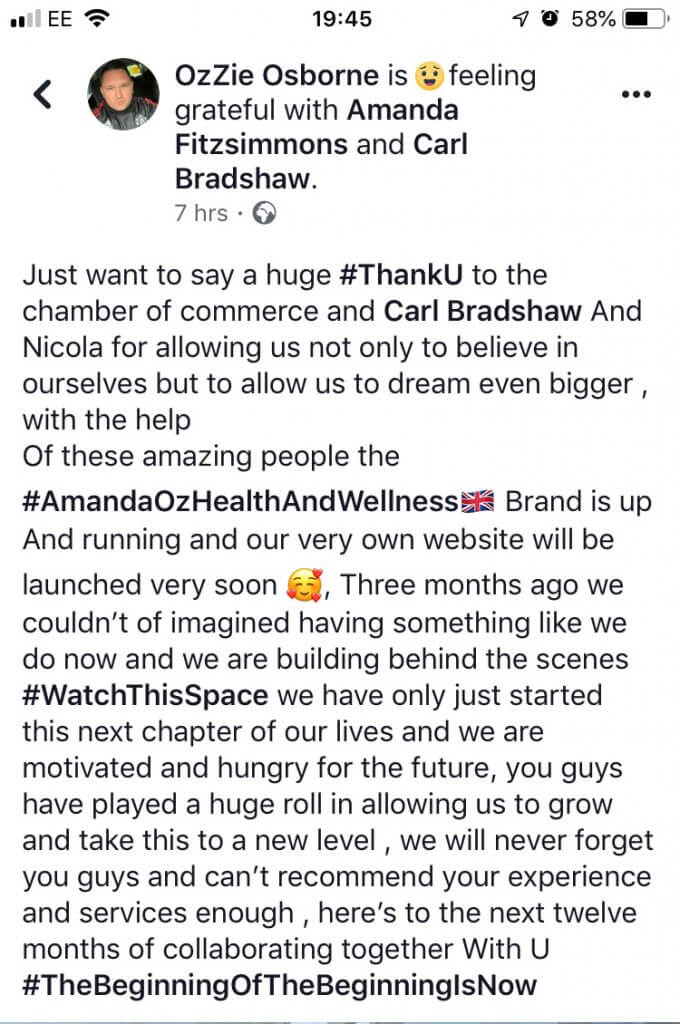Open the #AmandaOzHealthAndWellness hashtag
The height and width of the screenshot is (1024, 680).
(x=240, y=502)
